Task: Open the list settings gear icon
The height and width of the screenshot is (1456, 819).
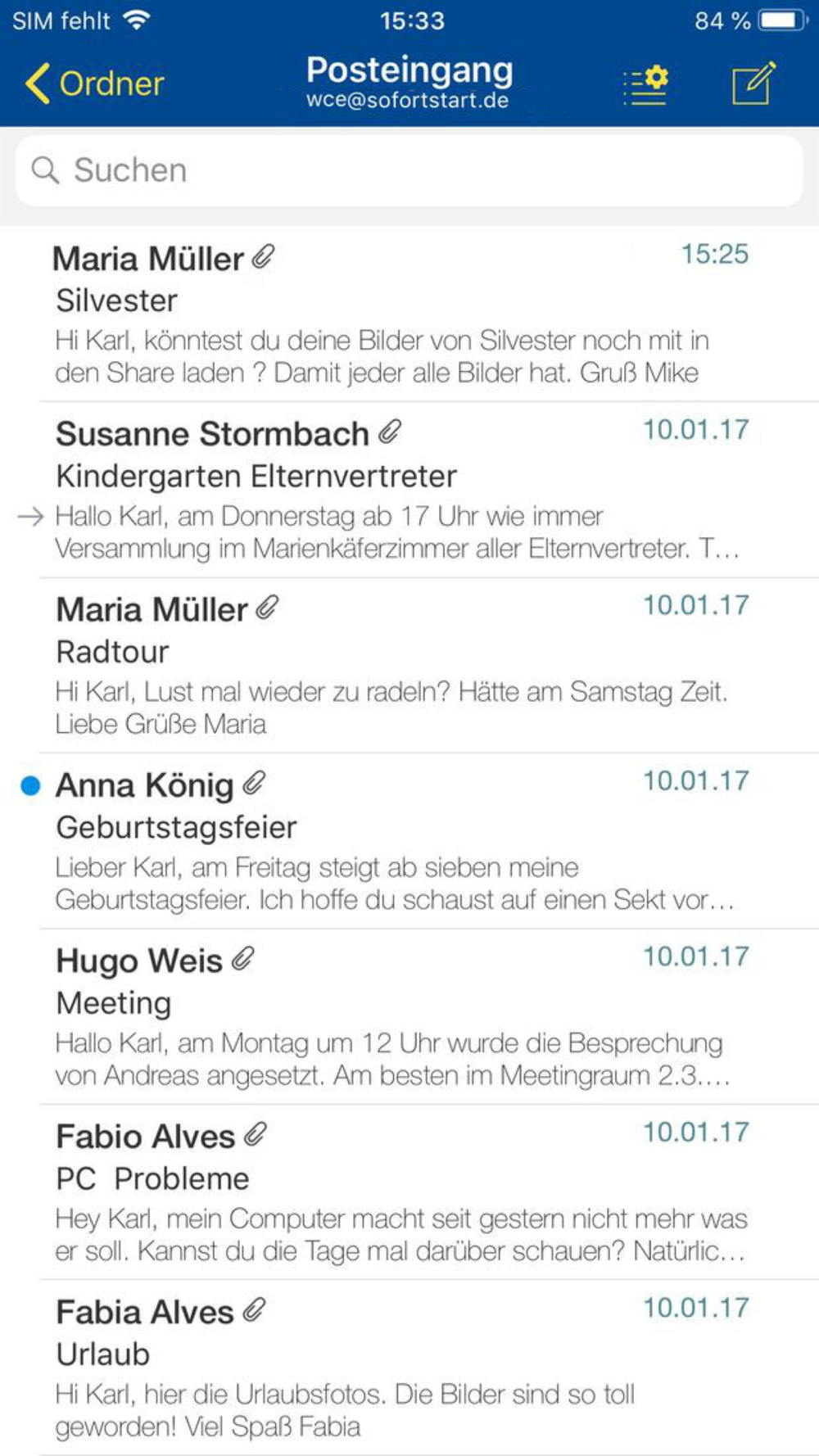Action: point(645,84)
